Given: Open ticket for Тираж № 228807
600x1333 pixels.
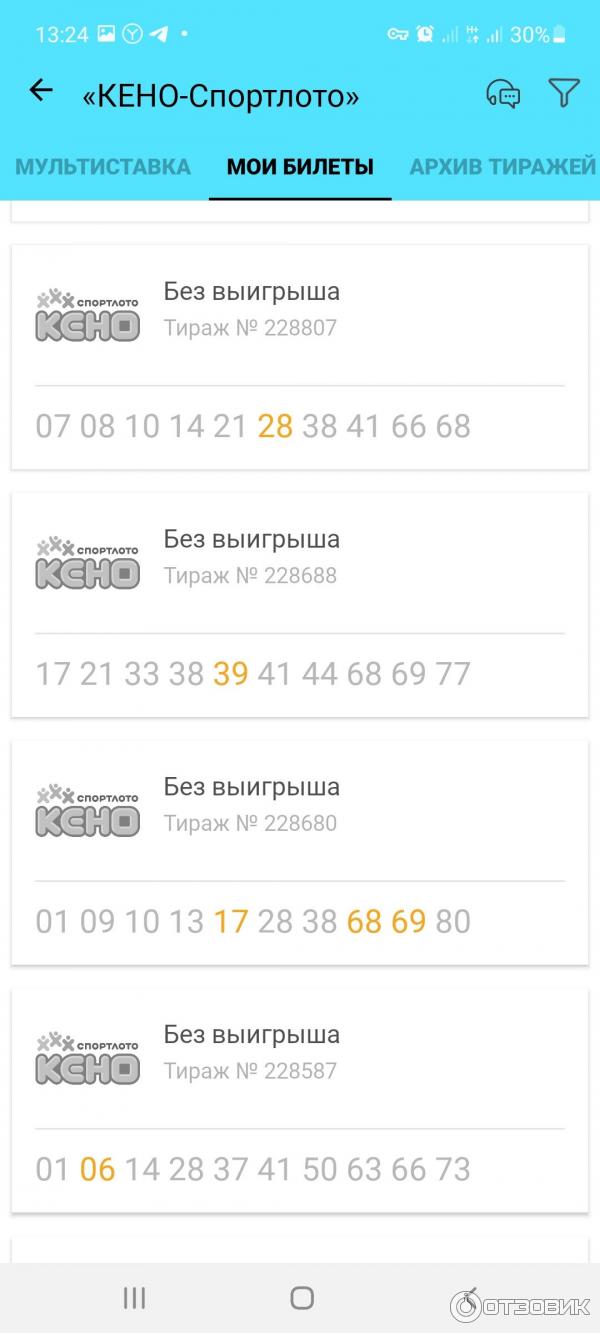Looking at the screenshot, I should click(x=300, y=357).
